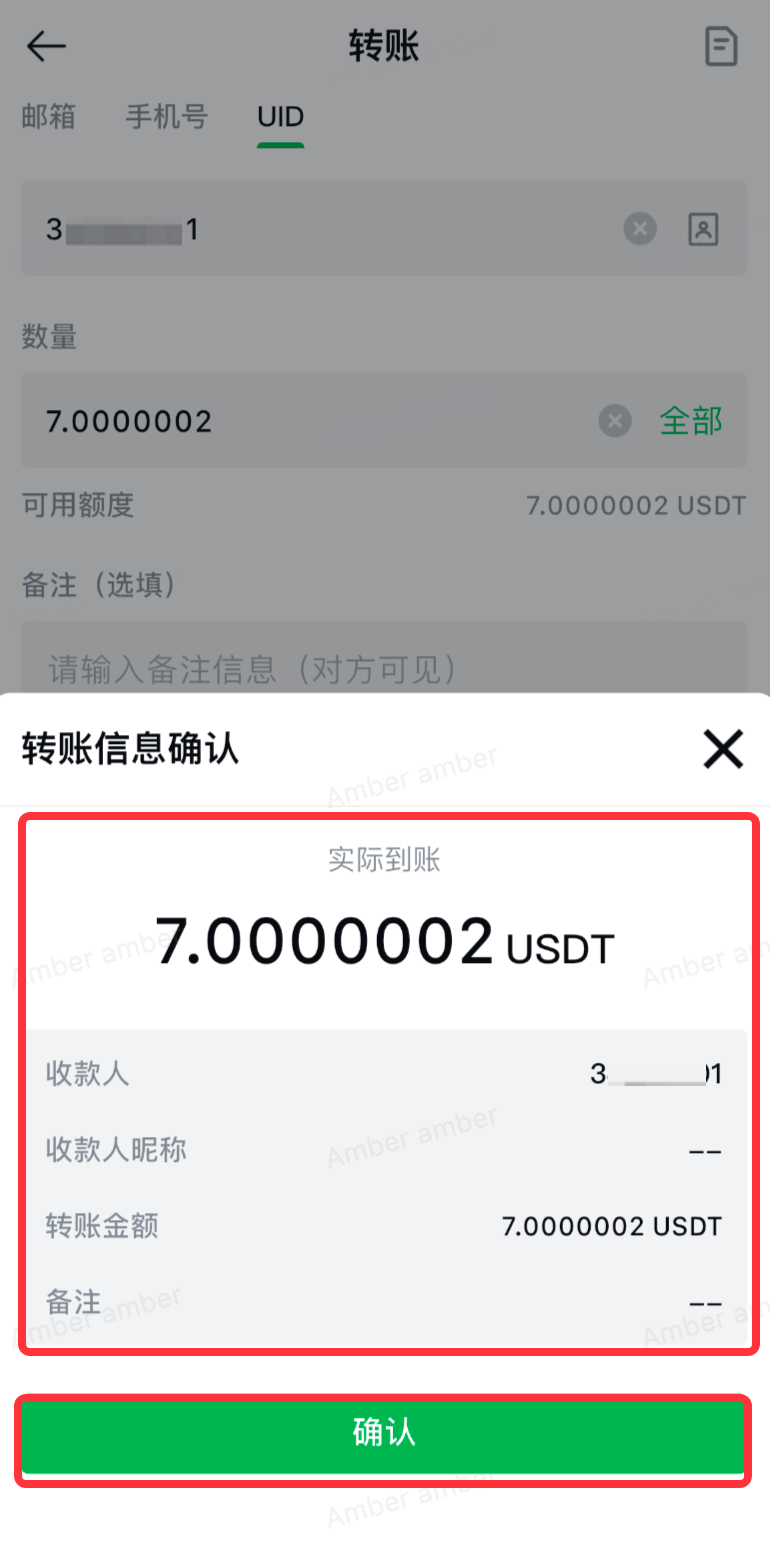
Task: Open the contacts picker icon
Action: click(703, 230)
